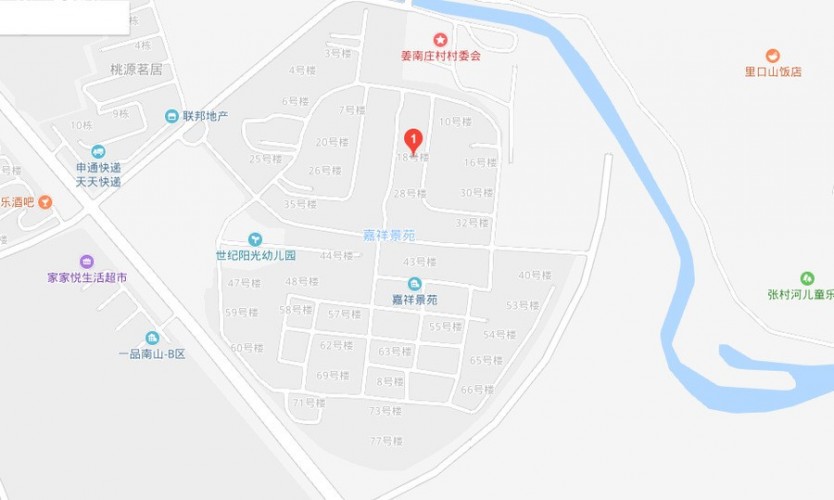The image size is (834, 500).
Task: Open the 乐酒吧 bar marker
Action: [x=45, y=202]
